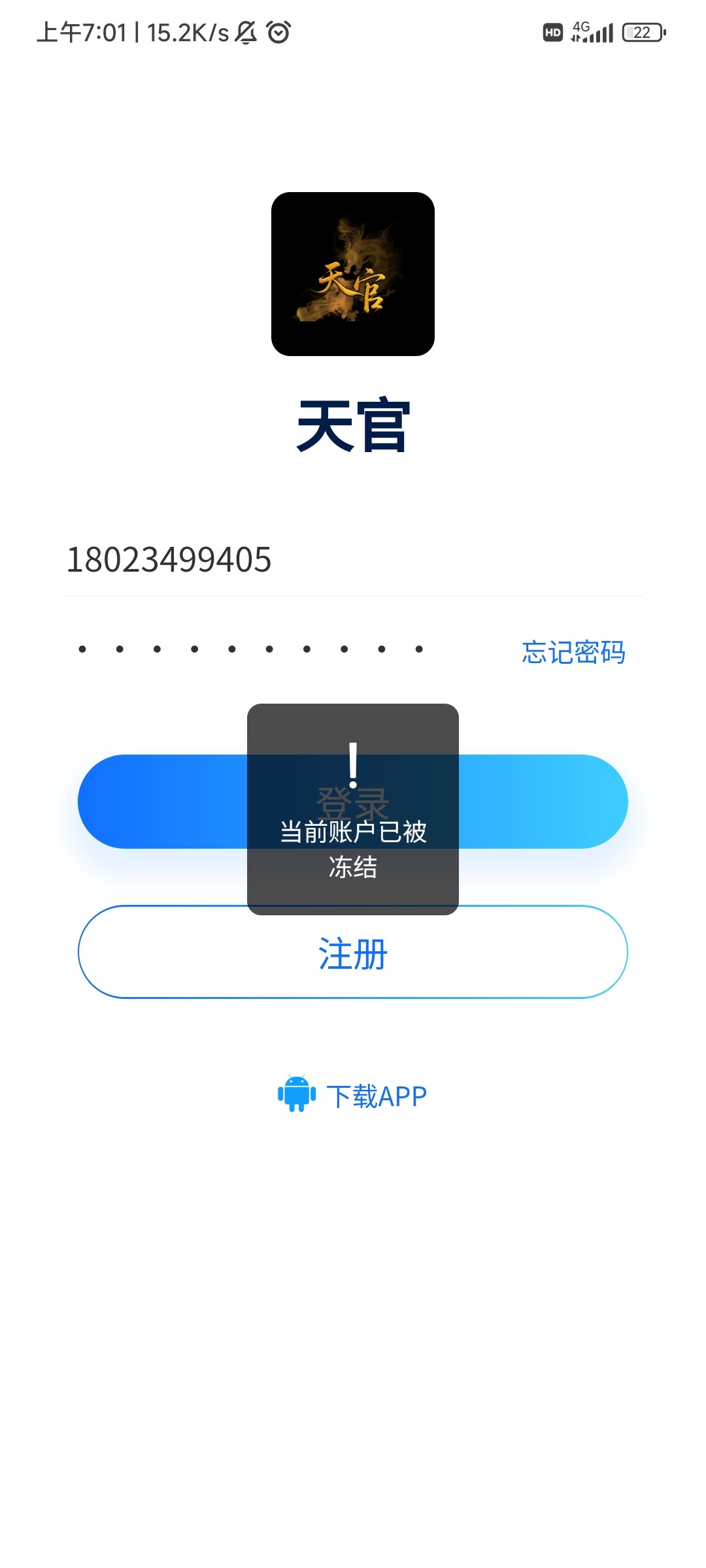Tap the phone number field
This screenshot has width=706, height=1568.
353,560
